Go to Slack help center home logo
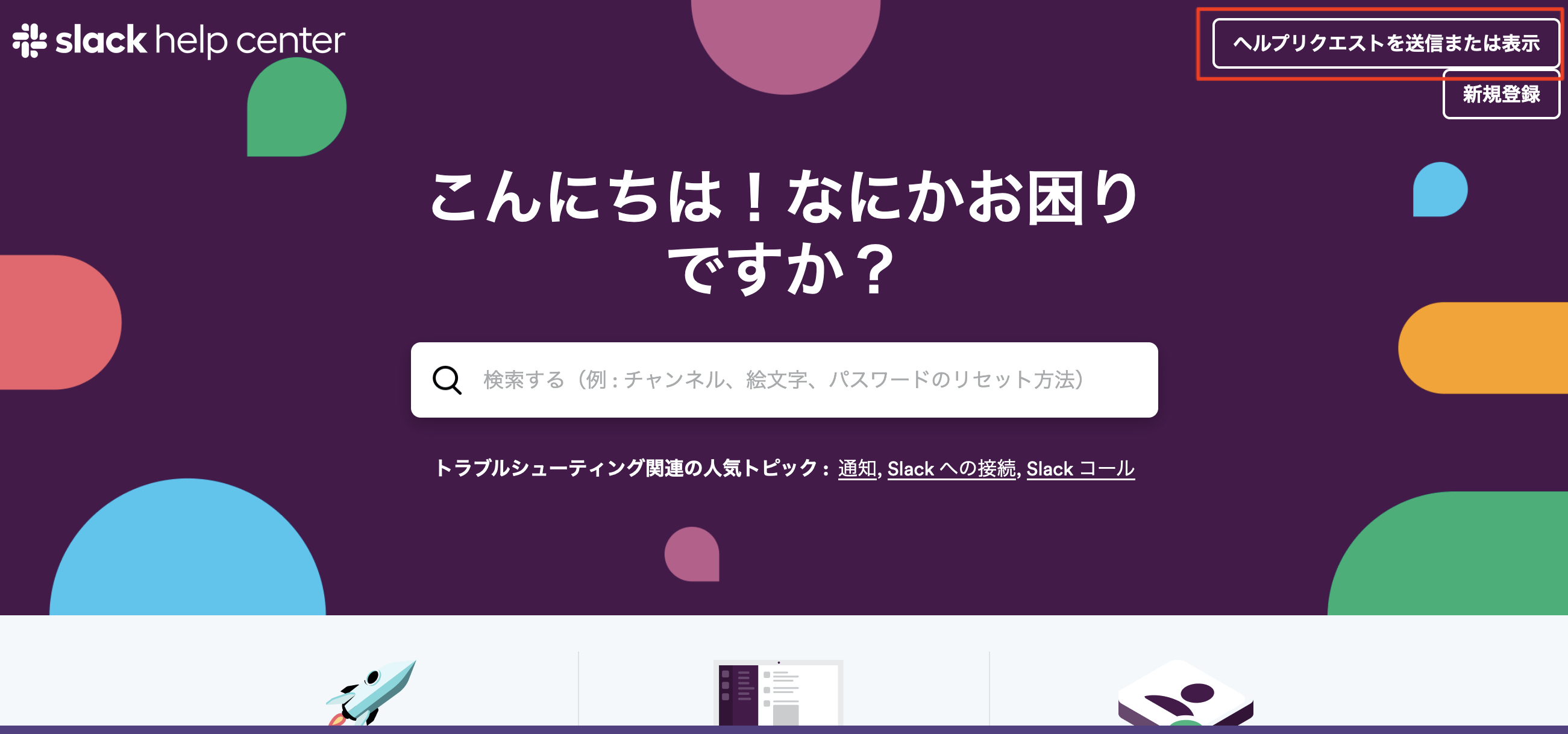Screen dimensions: 1568x734 point(179,41)
